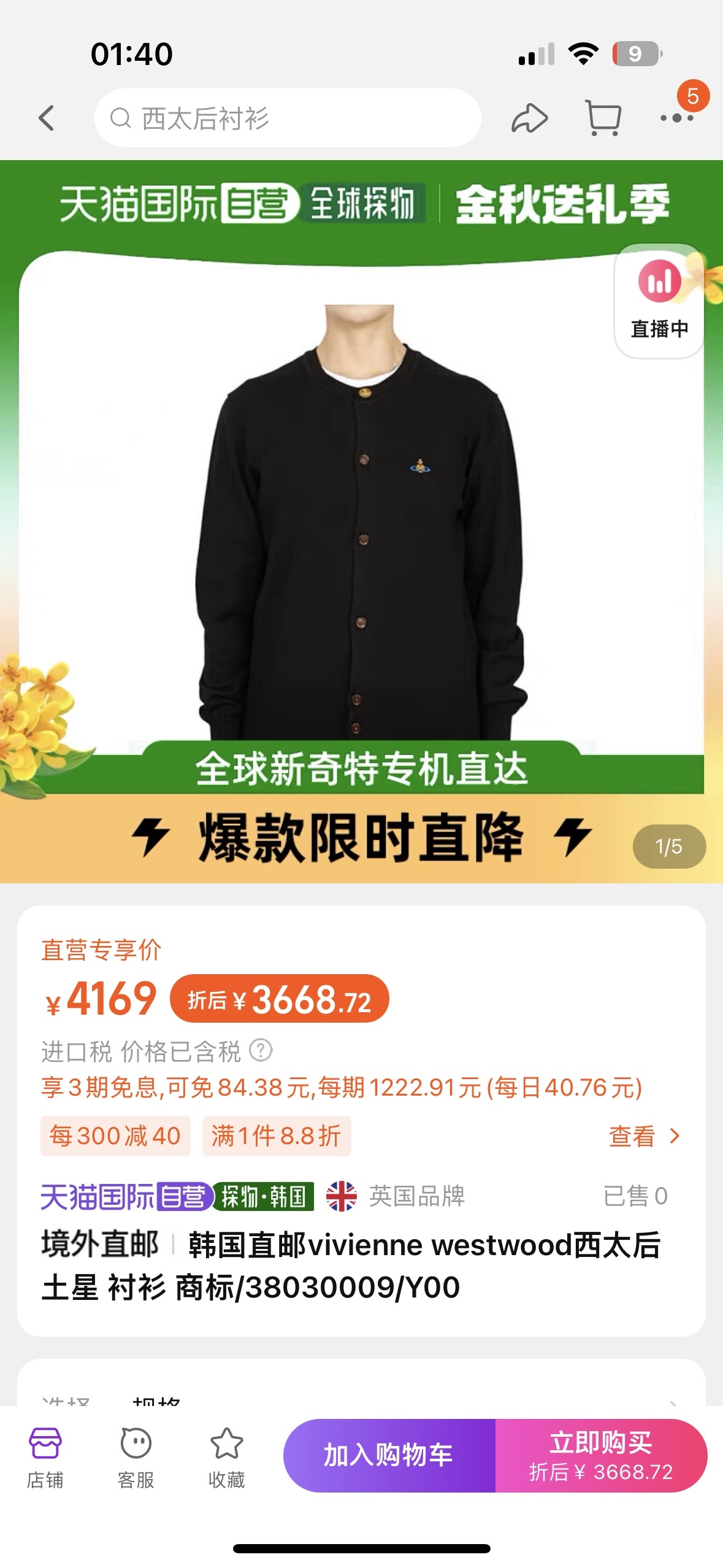723x1568 pixels.
Task: Open the search box 西太后衬衫
Action: click(287, 118)
